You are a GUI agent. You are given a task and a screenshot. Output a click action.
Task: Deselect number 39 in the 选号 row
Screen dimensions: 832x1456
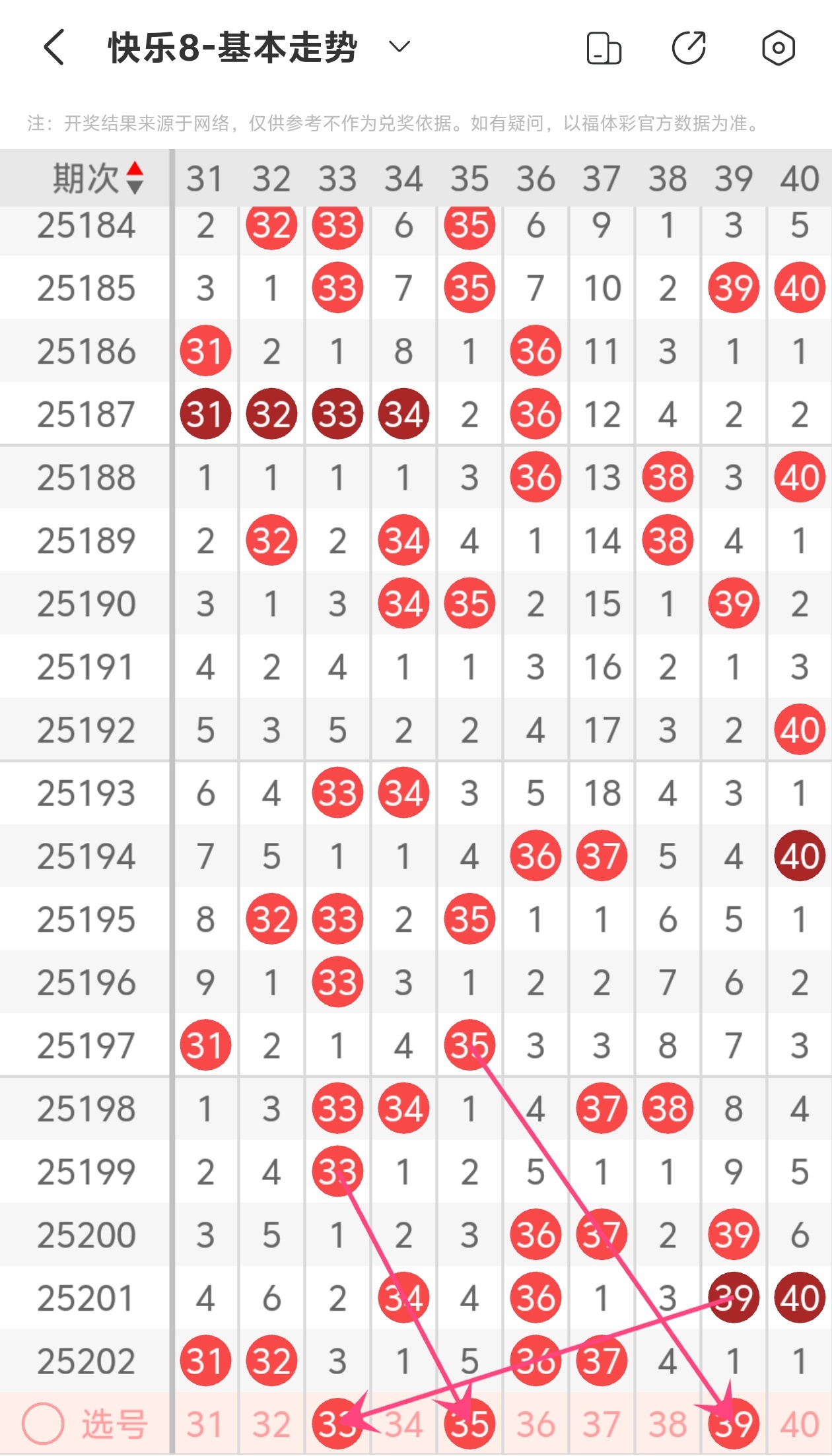pyautogui.click(x=734, y=1424)
